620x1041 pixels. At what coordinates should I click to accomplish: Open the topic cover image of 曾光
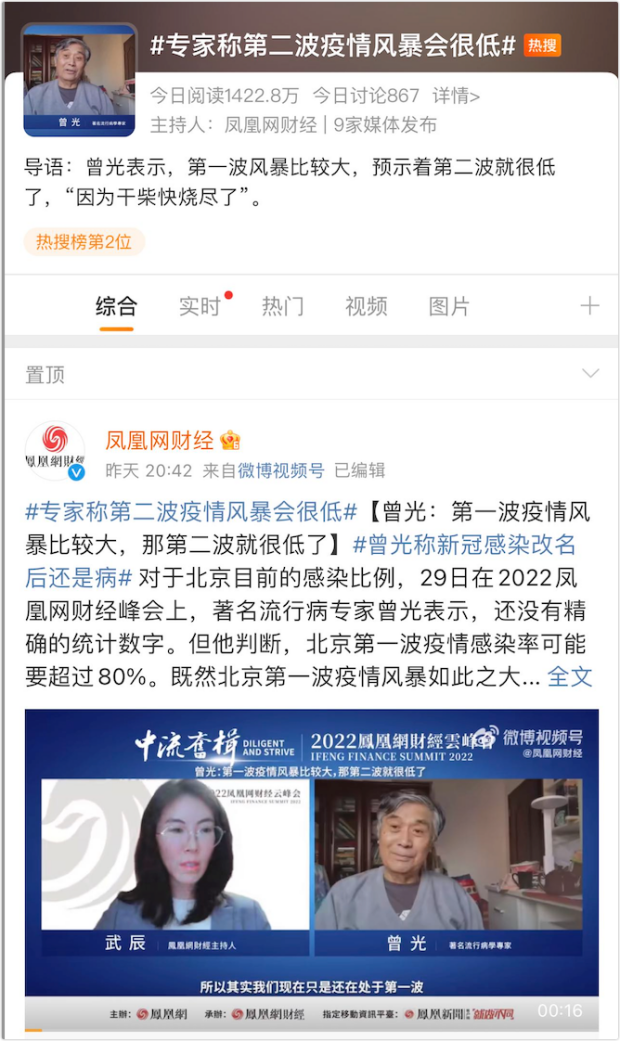80,79
